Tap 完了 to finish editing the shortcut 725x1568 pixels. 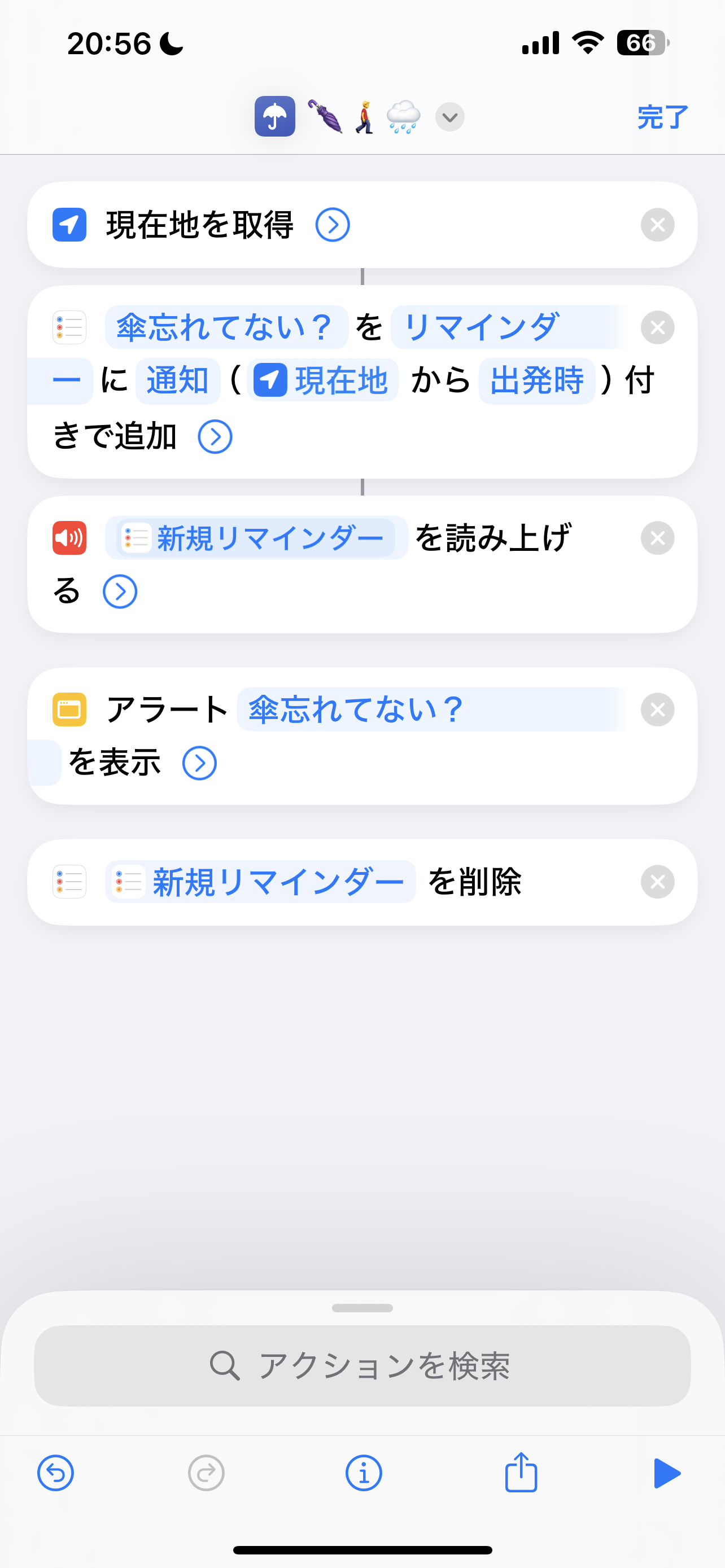[662, 117]
